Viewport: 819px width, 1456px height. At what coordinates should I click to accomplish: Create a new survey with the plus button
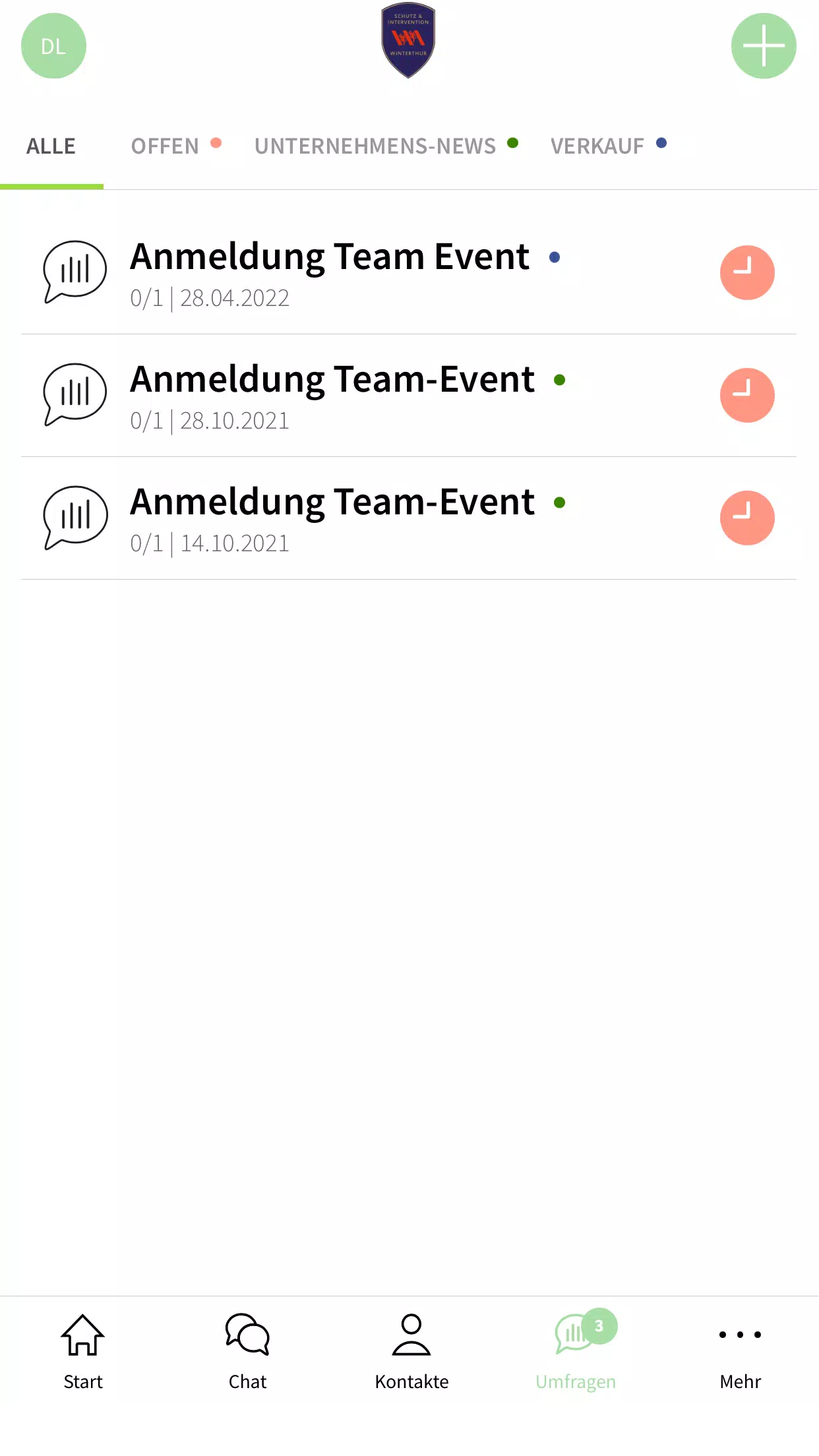point(764,45)
